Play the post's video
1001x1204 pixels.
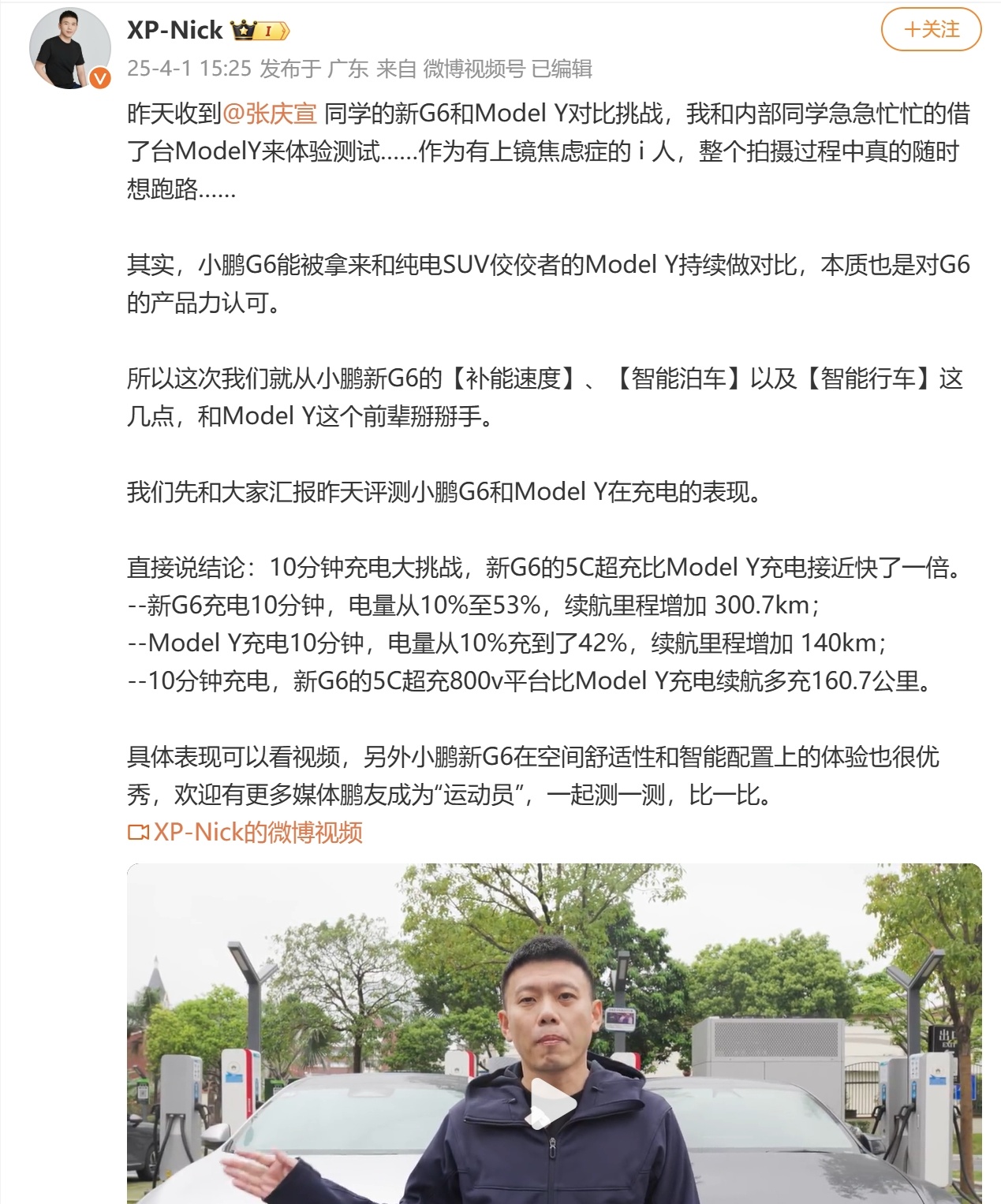(x=553, y=1102)
